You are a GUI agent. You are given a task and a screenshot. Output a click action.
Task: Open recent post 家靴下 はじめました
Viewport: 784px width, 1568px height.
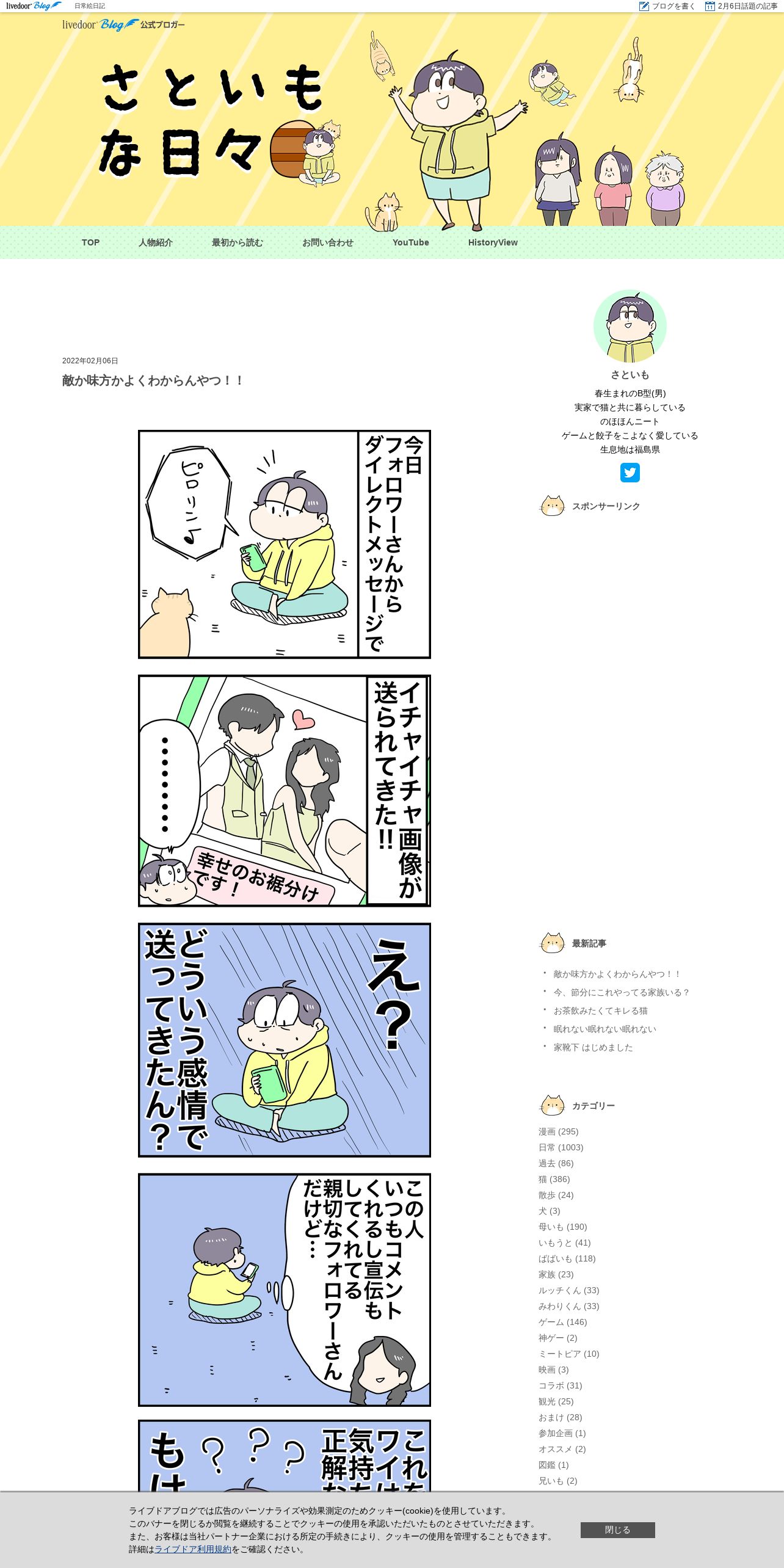tap(593, 1048)
